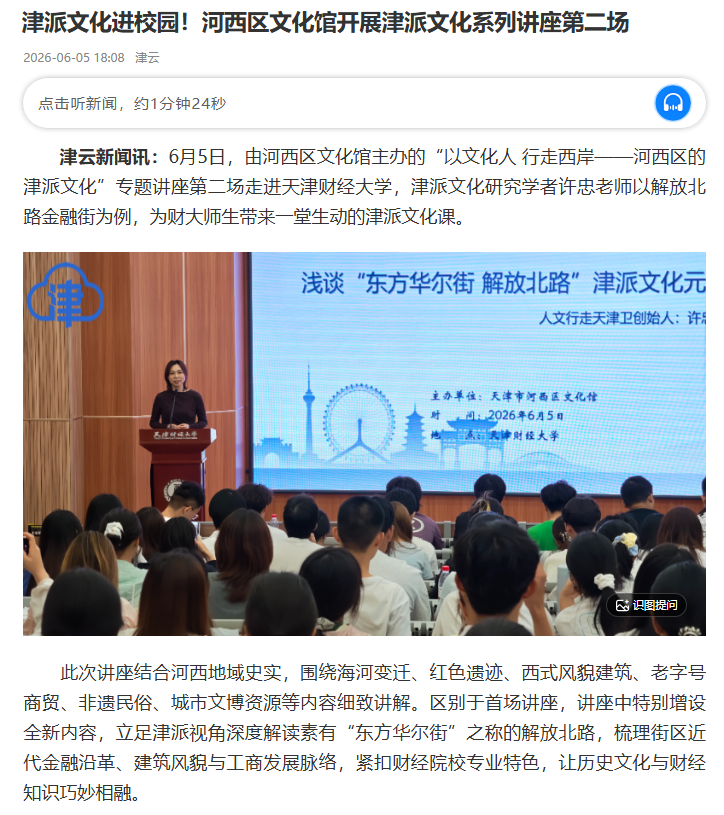Open the lecture photo in full view
Screen dimensions: 724x815
click(364, 443)
